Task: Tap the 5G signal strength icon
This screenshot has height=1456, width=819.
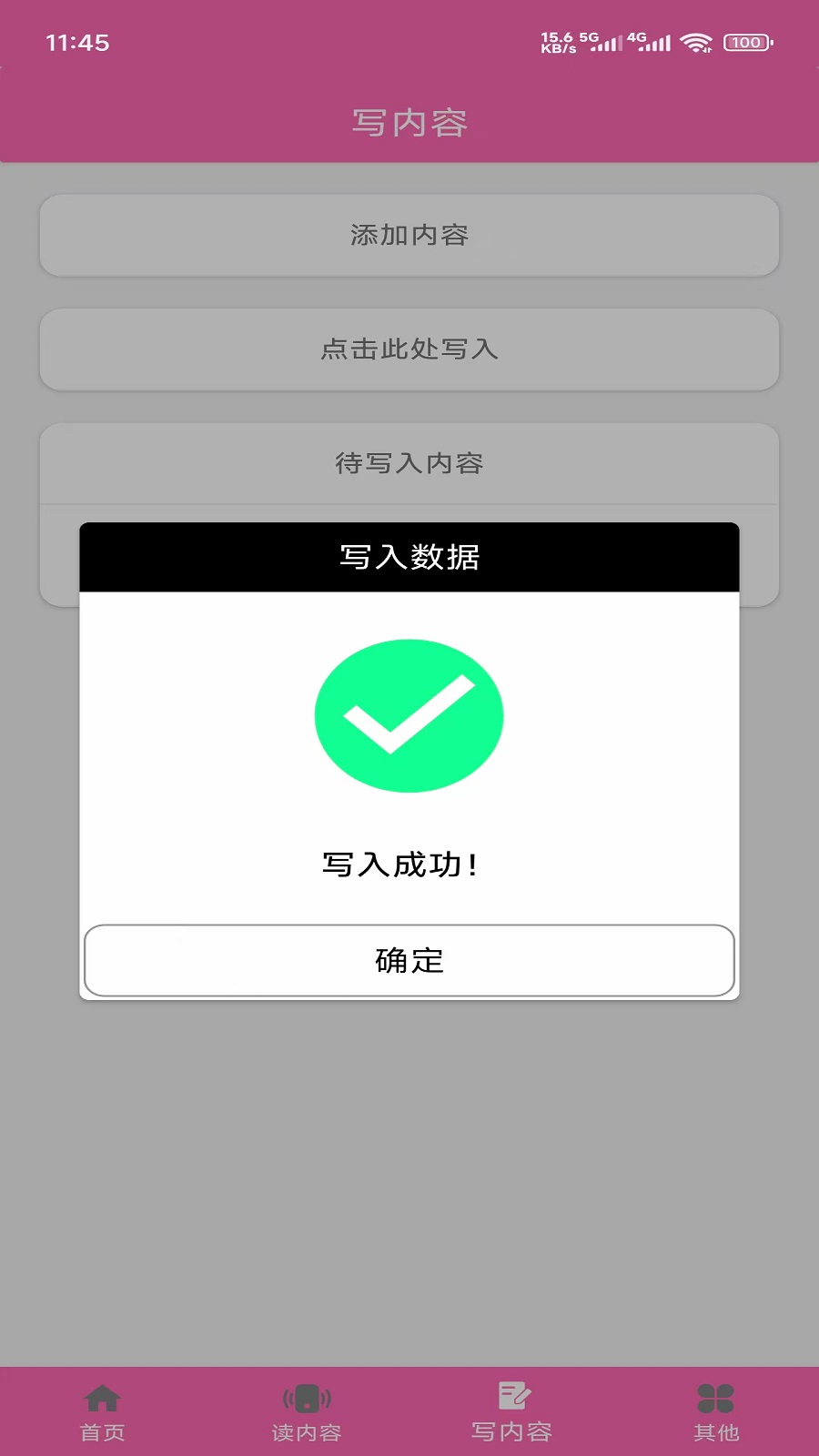Action: [x=602, y=42]
